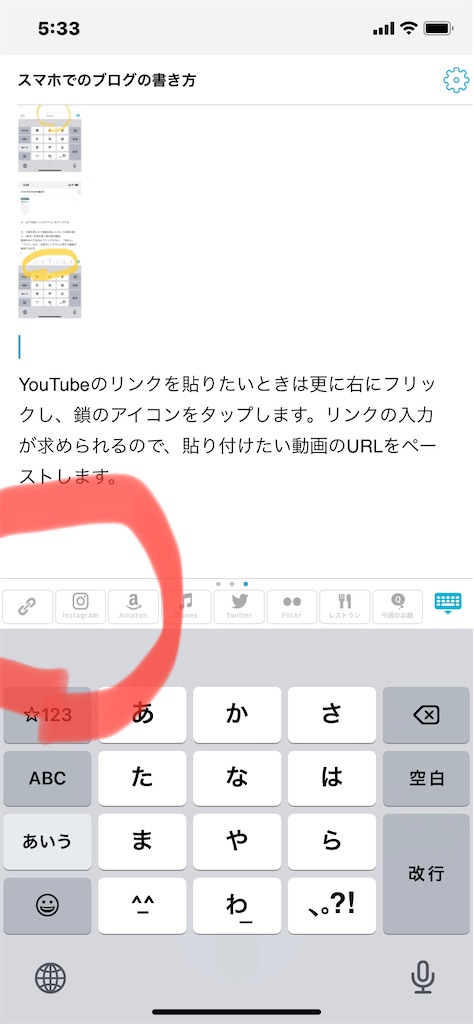Open the settings gear icon
Viewport: 474px width, 1024px height.
point(456,80)
